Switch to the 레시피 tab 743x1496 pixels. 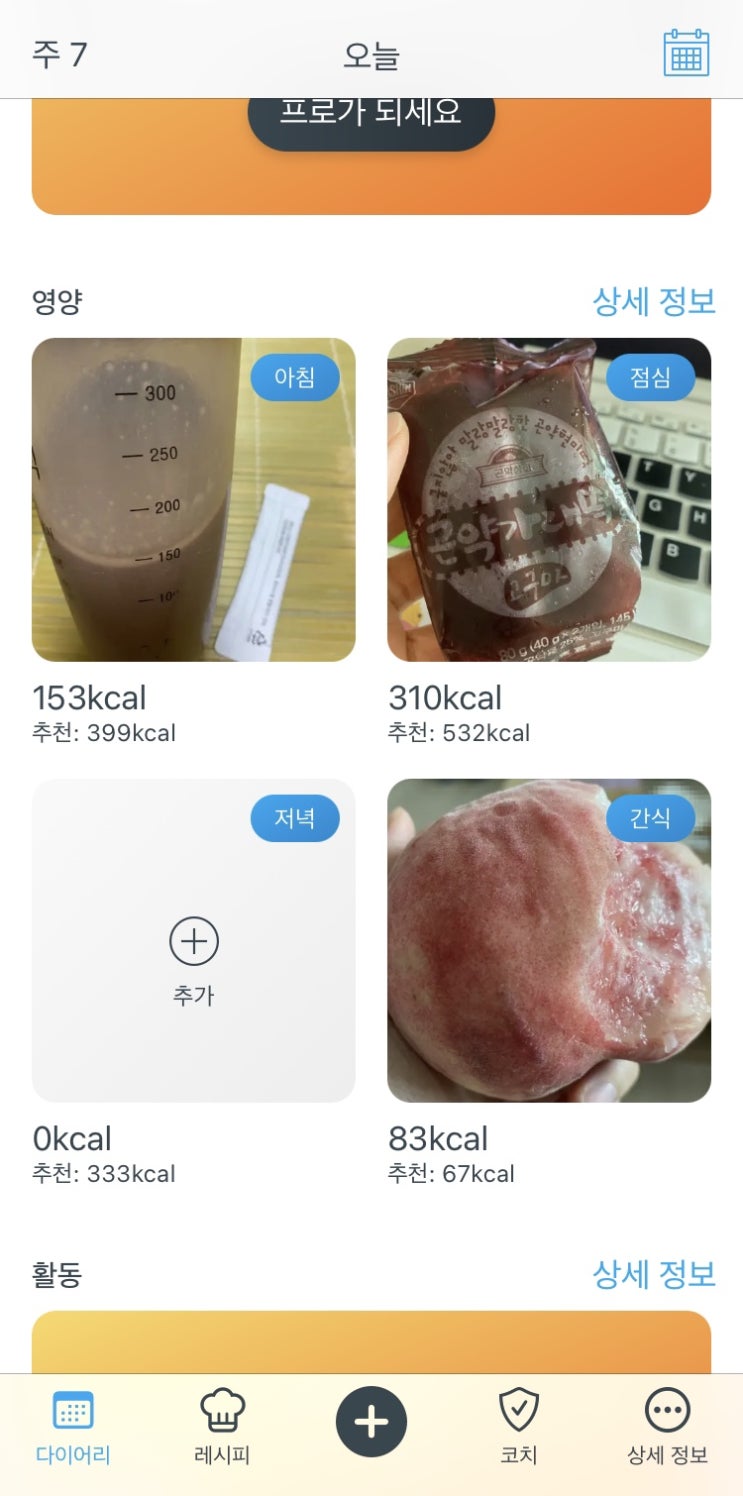tap(222, 1427)
